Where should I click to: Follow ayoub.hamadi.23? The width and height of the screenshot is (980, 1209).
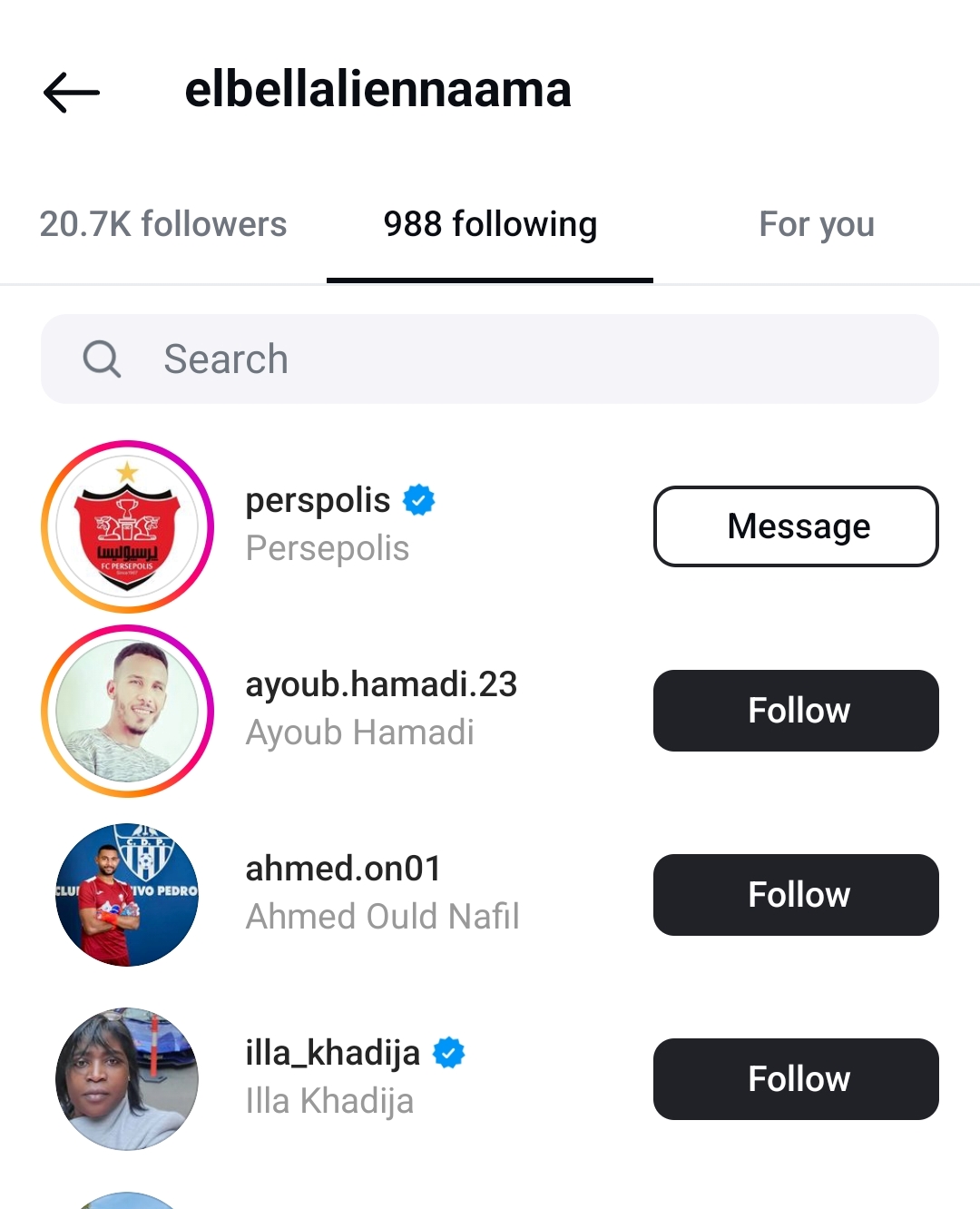(796, 711)
